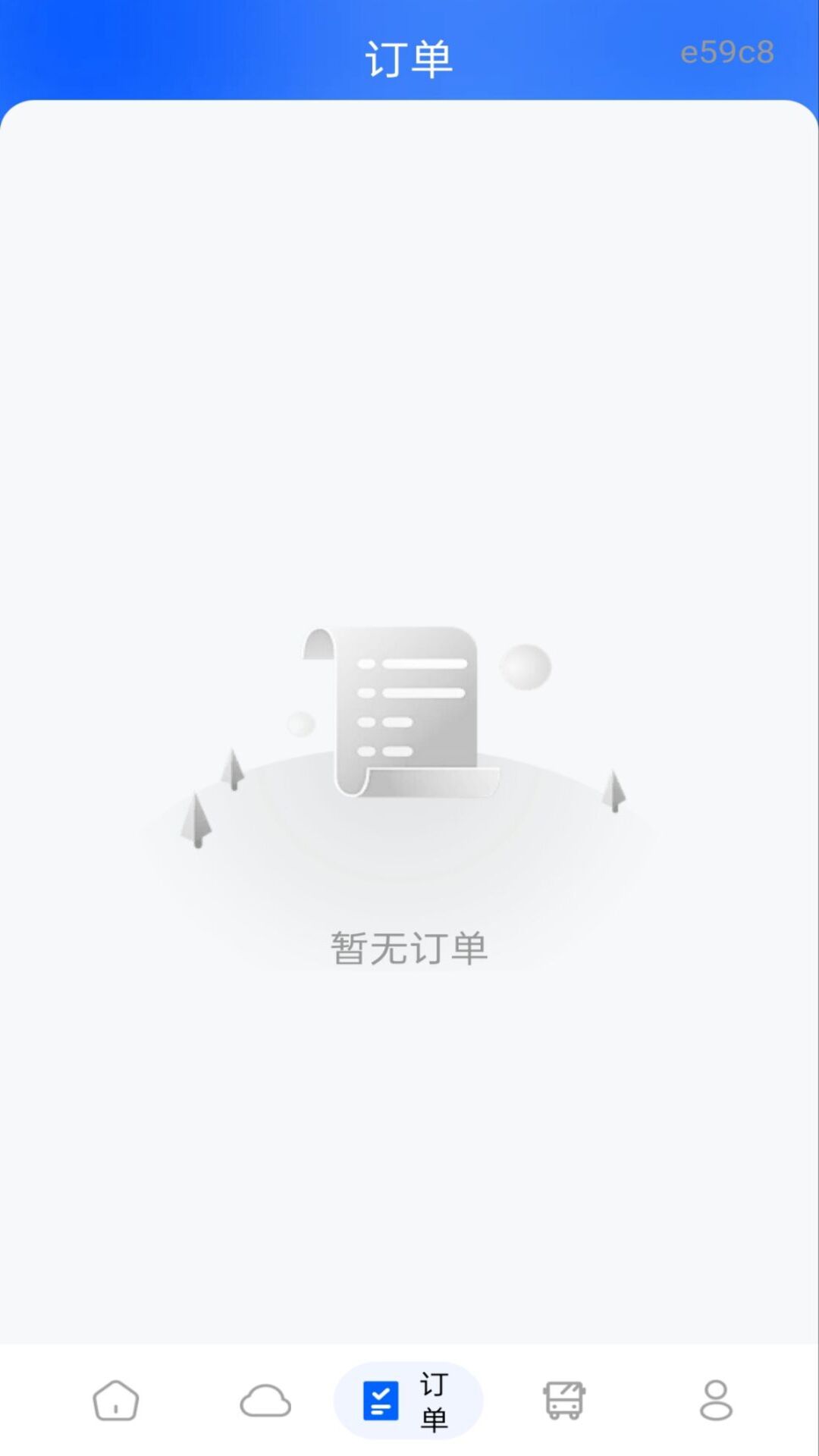Tap the e59c8 label in header
The image size is (819, 1456).
coord(726,52)
